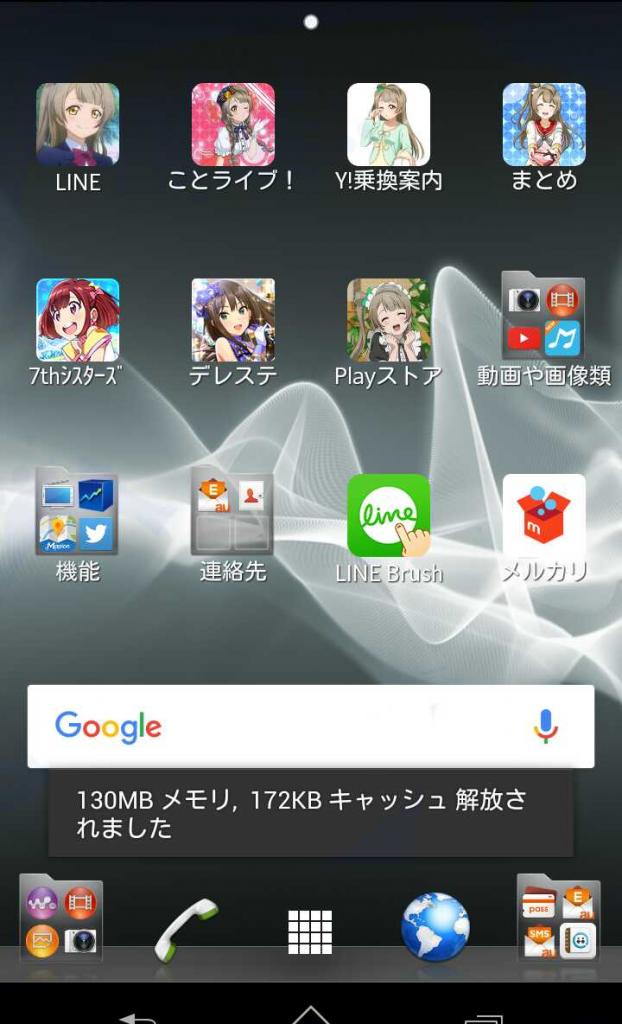Go to home via navigation bar
Screen dimensions: 622x1024
click(x=311, y=1014)
